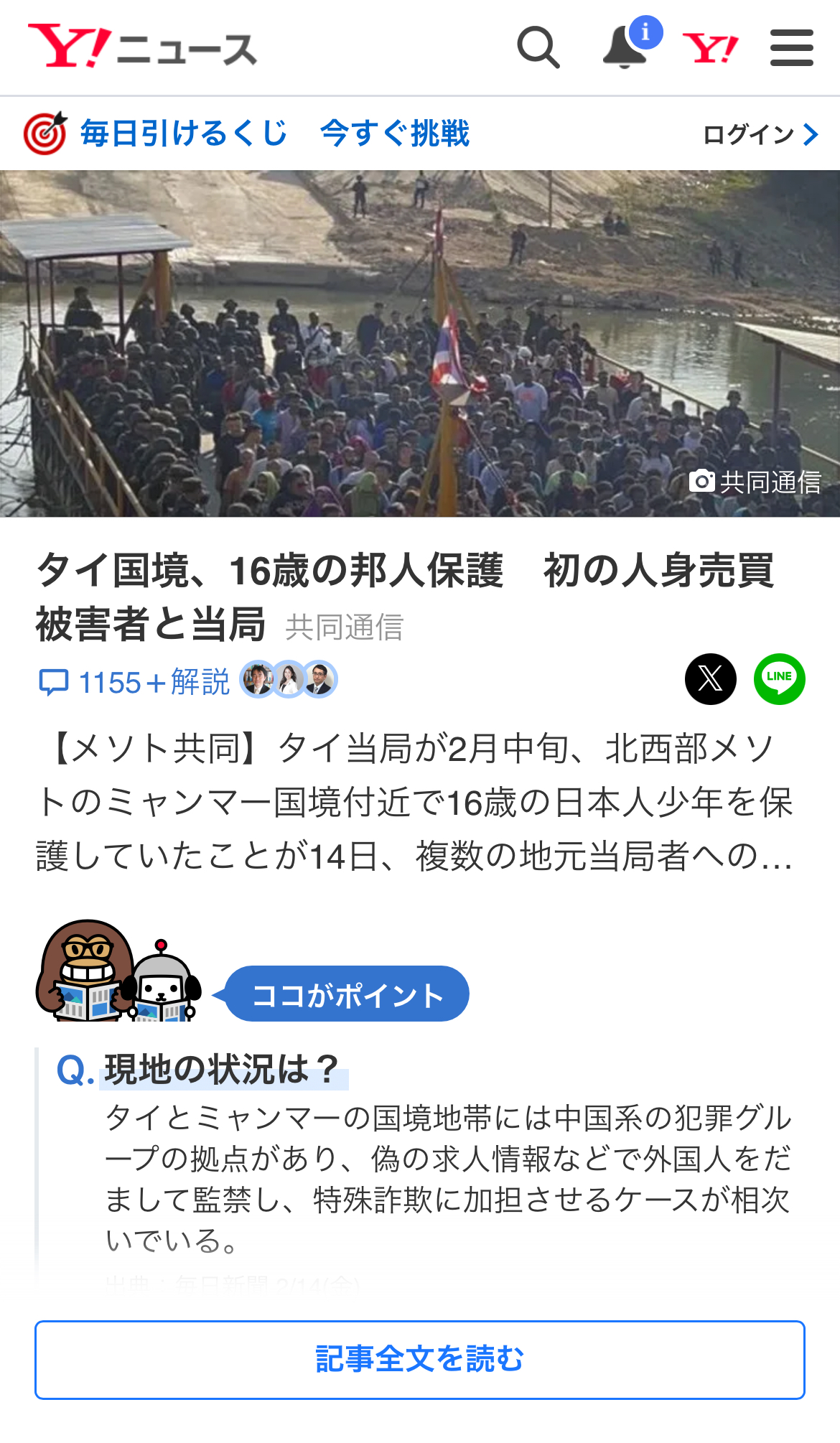Tap the Y!ニュース logo
The width and height of the screenshot is (840, 1443).
[x=142, y=47]
